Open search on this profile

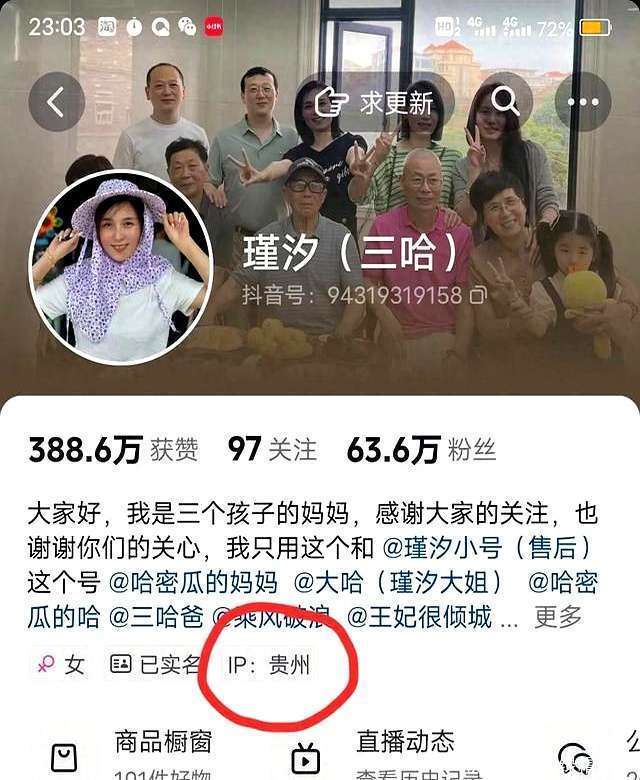coord(505,101)
